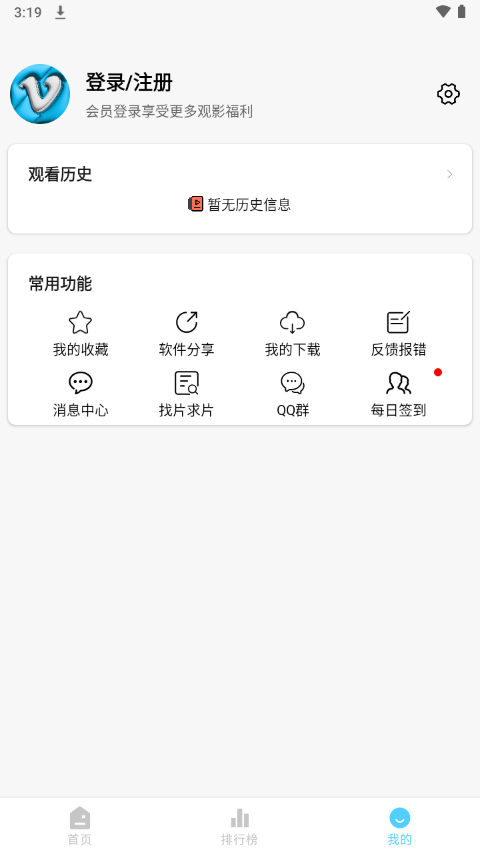
Task: Open 找片求片 to request a film
Action: (186, 394)
